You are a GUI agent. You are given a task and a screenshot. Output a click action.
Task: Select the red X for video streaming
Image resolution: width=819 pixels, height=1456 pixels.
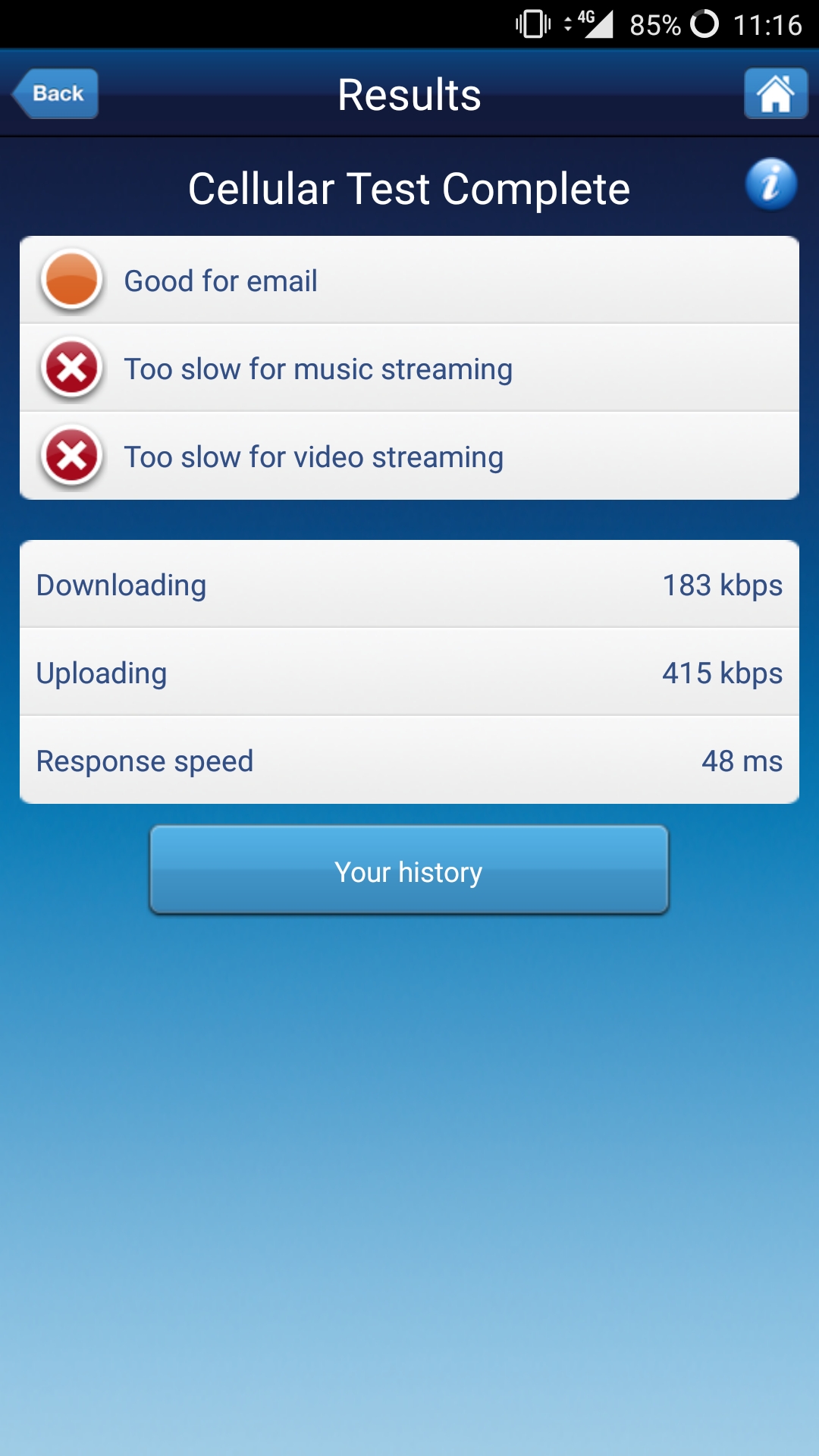(x=70, y=457)
